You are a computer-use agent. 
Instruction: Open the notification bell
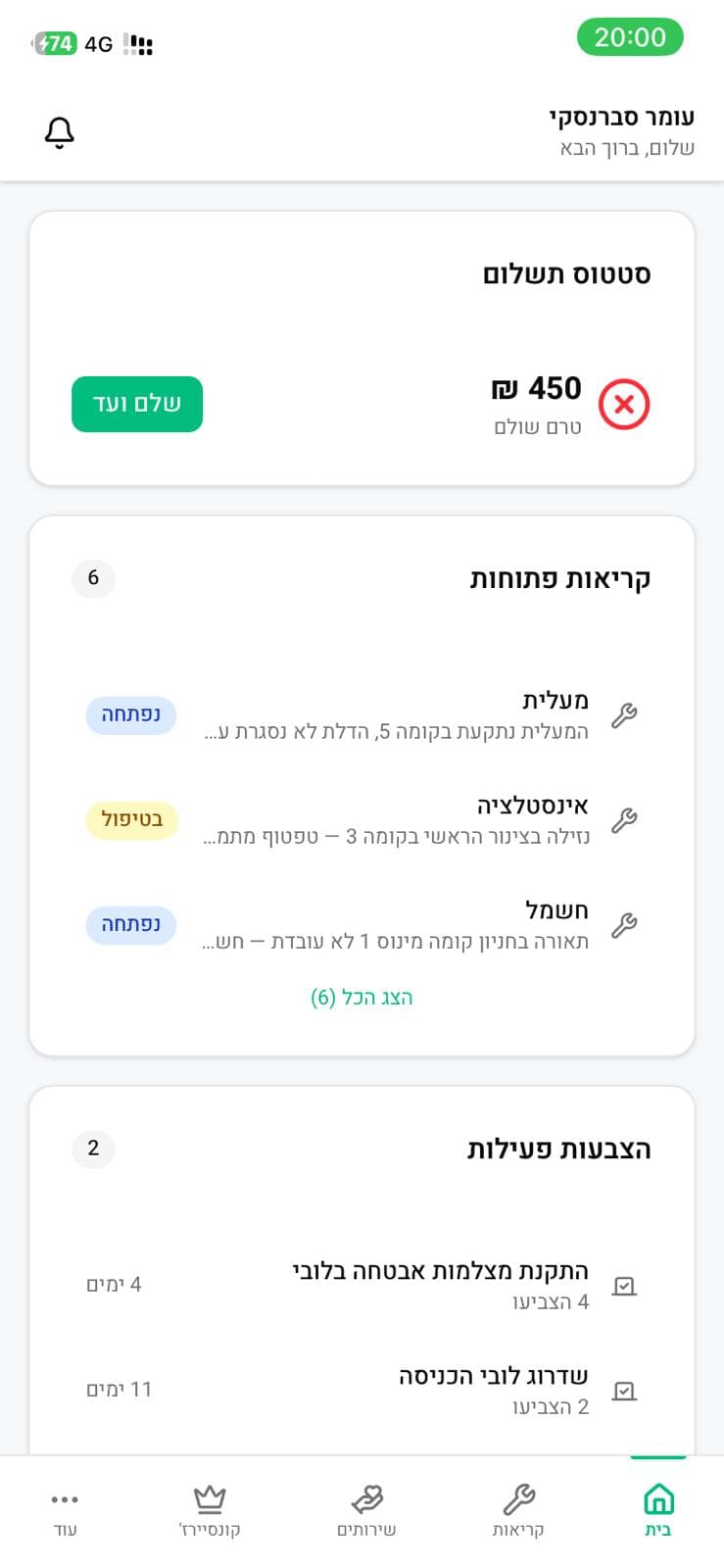point(60,131)
